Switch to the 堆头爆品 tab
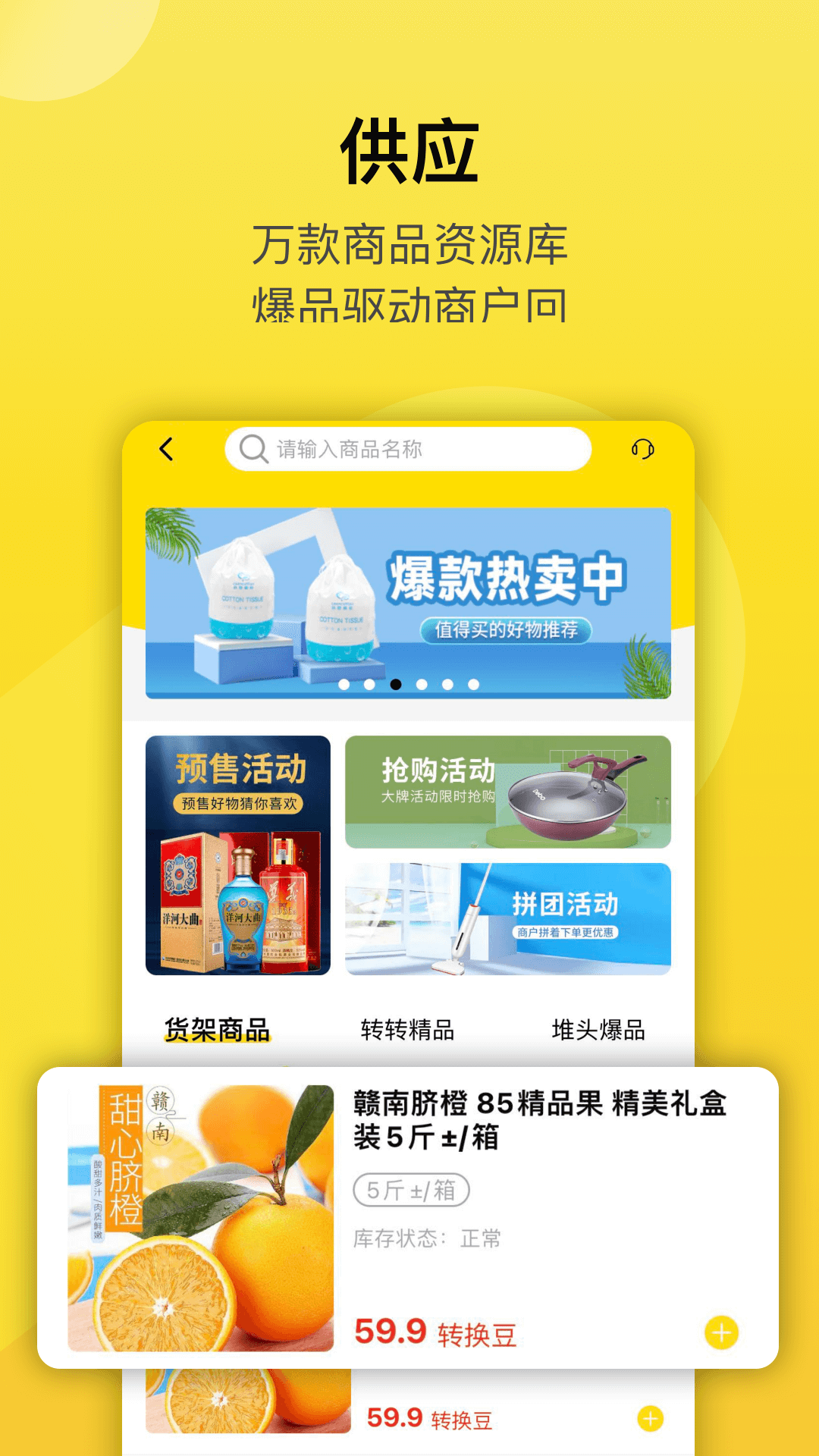The width and height of the screenshot is (819, 1456). pos(599,1031)
